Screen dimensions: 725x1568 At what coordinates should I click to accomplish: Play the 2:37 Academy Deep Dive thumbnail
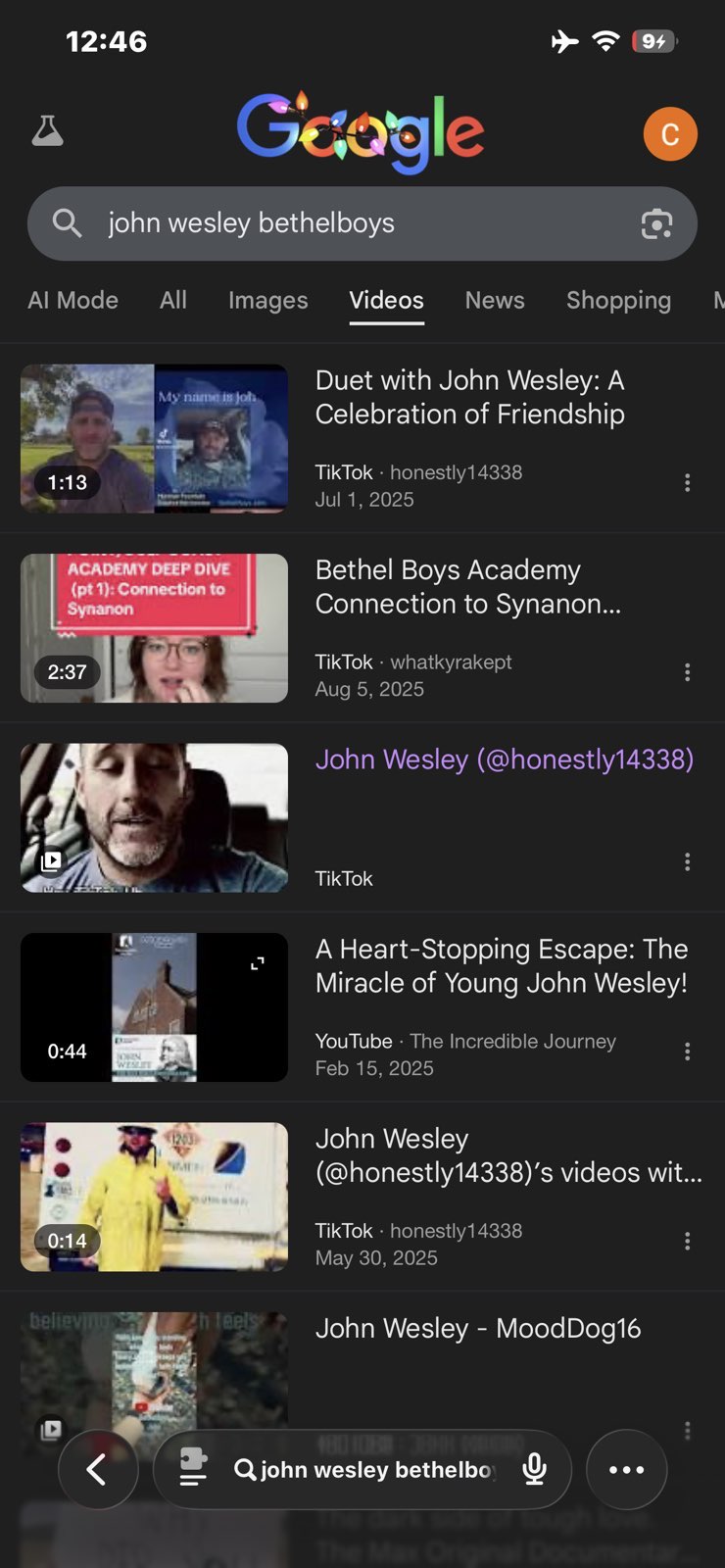(154, 628)
